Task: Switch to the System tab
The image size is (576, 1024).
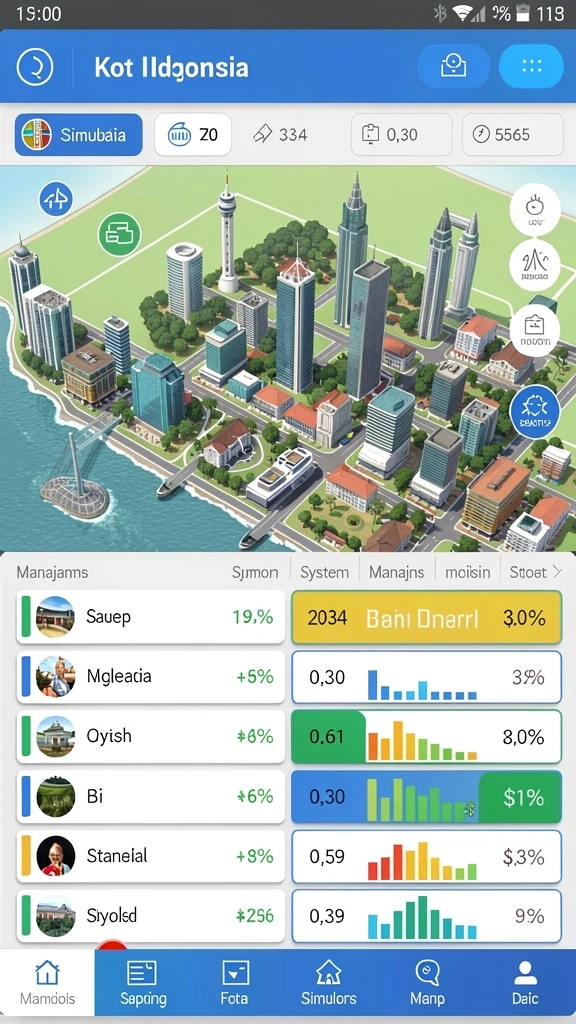Action: coord(325,573)
